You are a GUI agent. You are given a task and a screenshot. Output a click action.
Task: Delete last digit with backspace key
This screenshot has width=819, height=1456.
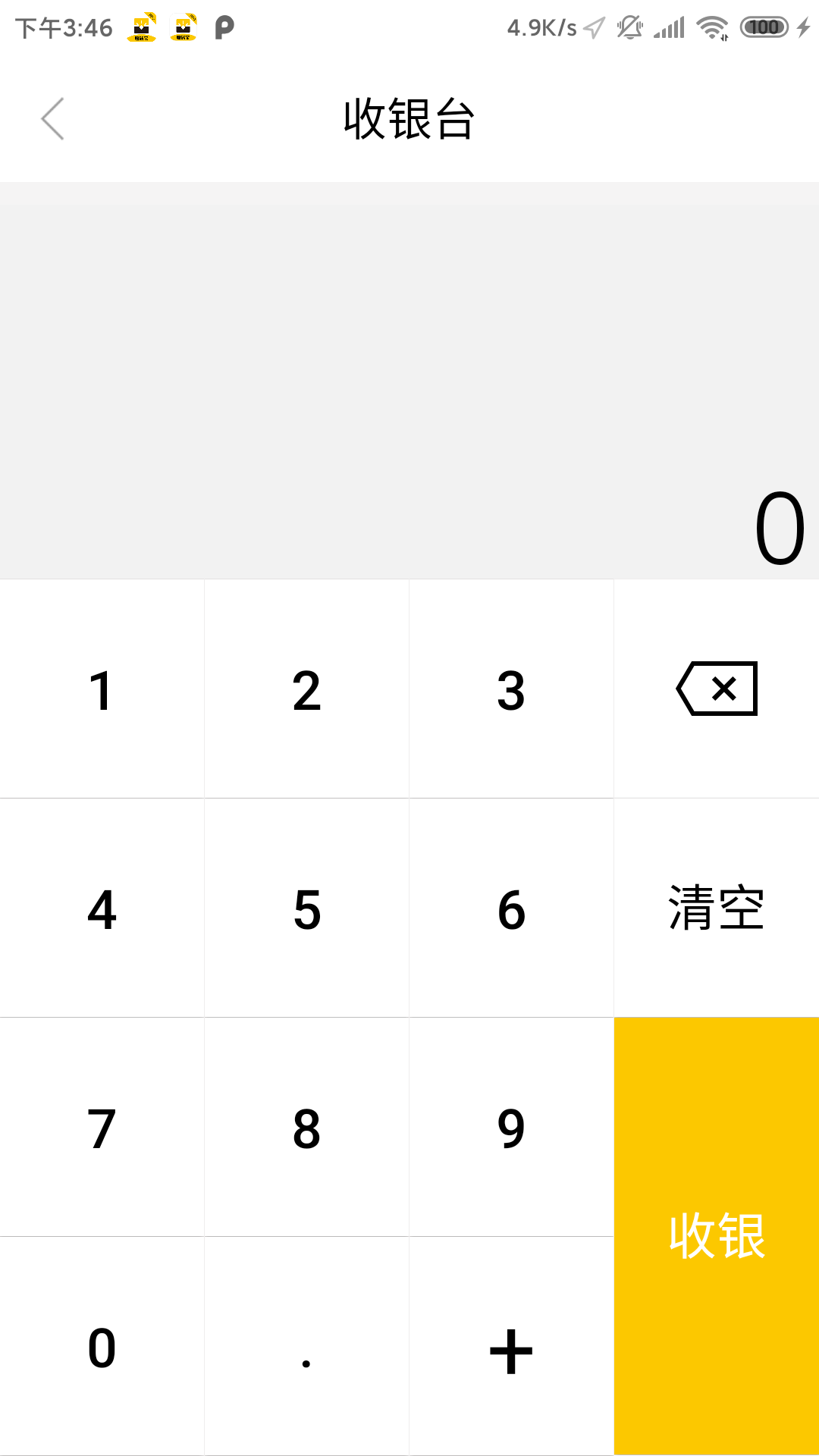click(x=717, y=689)
